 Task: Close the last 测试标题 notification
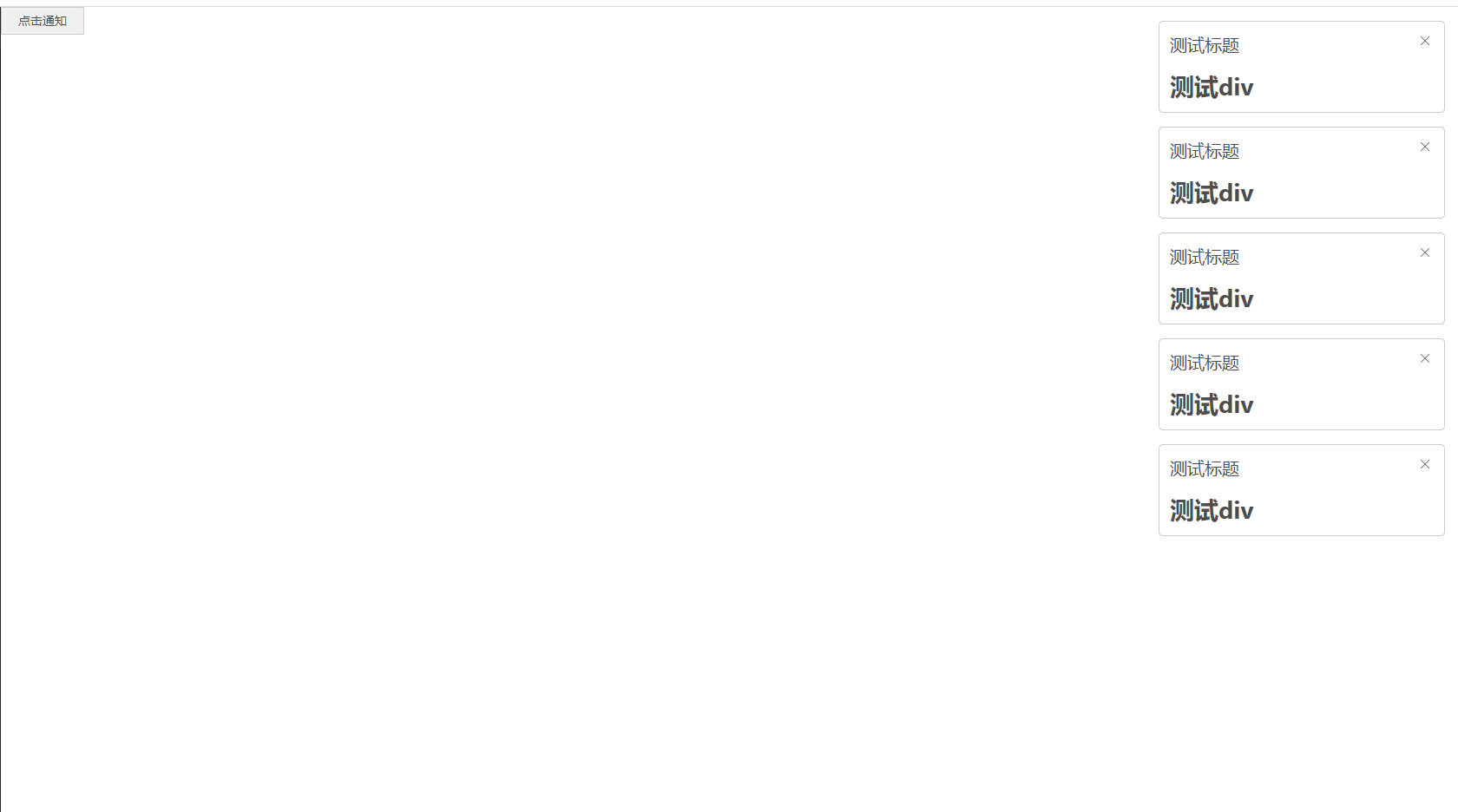pos(1424,464)
